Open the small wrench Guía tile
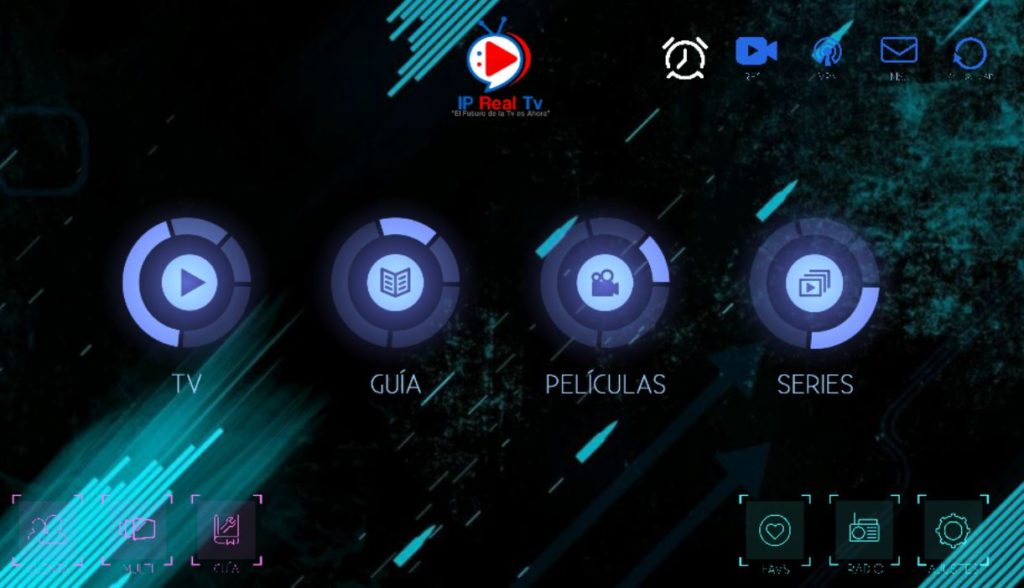Viewport: 1024px width, 588px height. pos(226,530)
